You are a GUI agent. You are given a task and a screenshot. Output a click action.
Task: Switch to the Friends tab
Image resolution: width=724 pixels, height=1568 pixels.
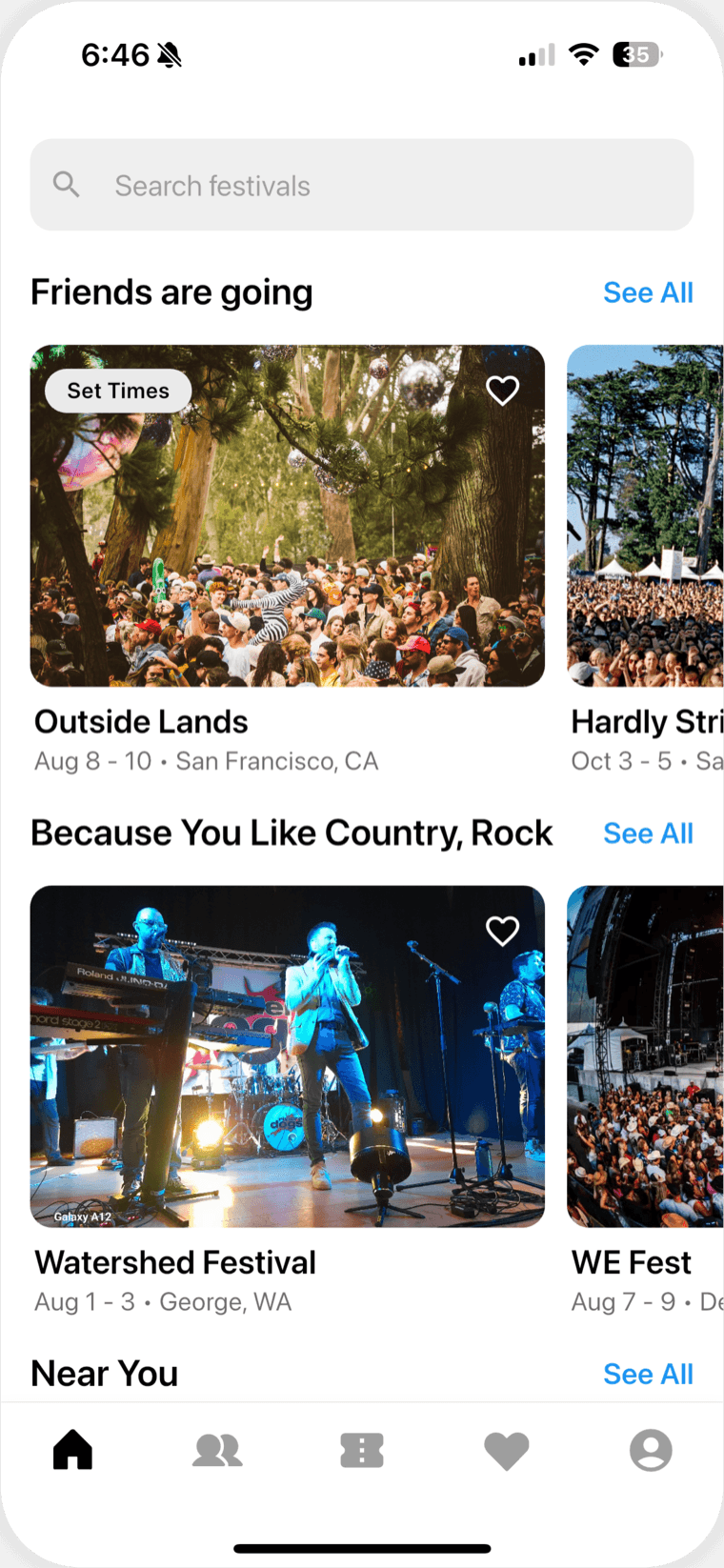pyautogui.click(x=217, y=1450)
